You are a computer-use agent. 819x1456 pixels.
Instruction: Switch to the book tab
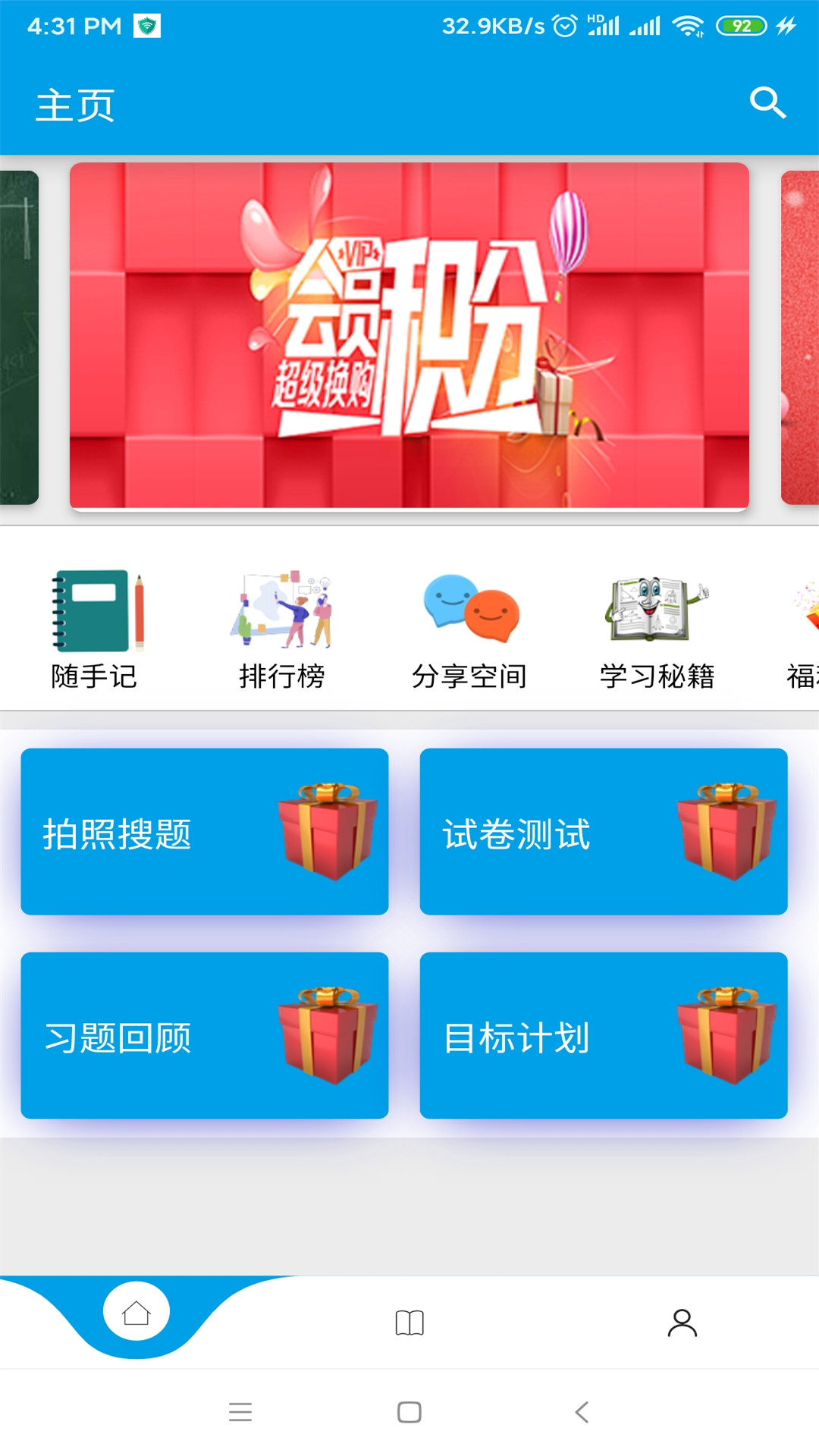pos(409,1323)
